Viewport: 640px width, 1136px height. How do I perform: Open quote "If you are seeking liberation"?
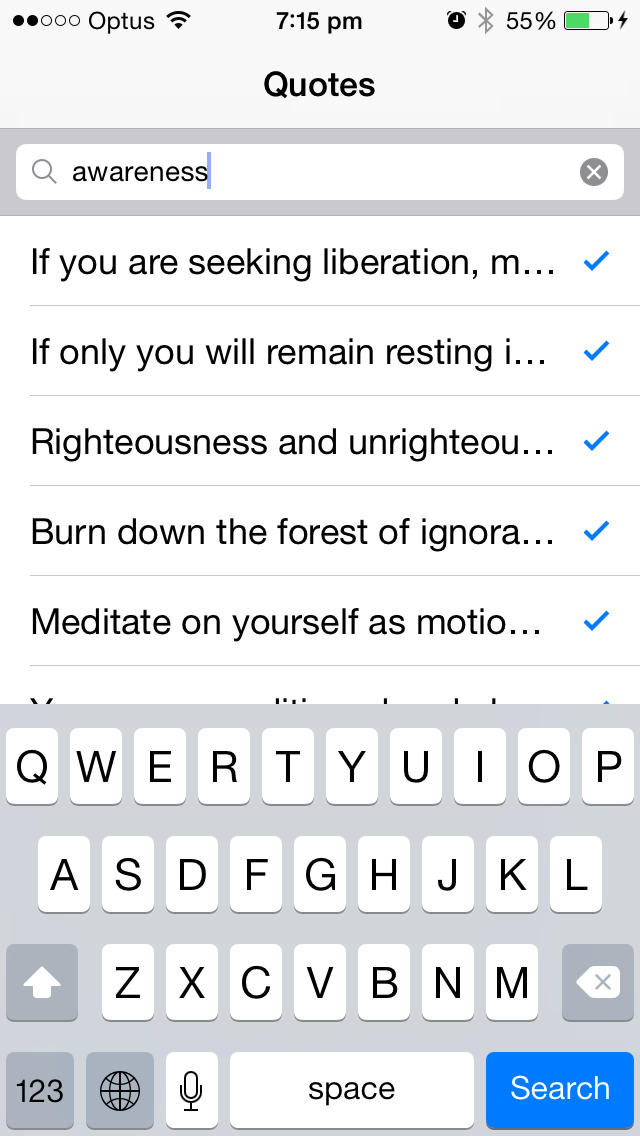[293, 262]
